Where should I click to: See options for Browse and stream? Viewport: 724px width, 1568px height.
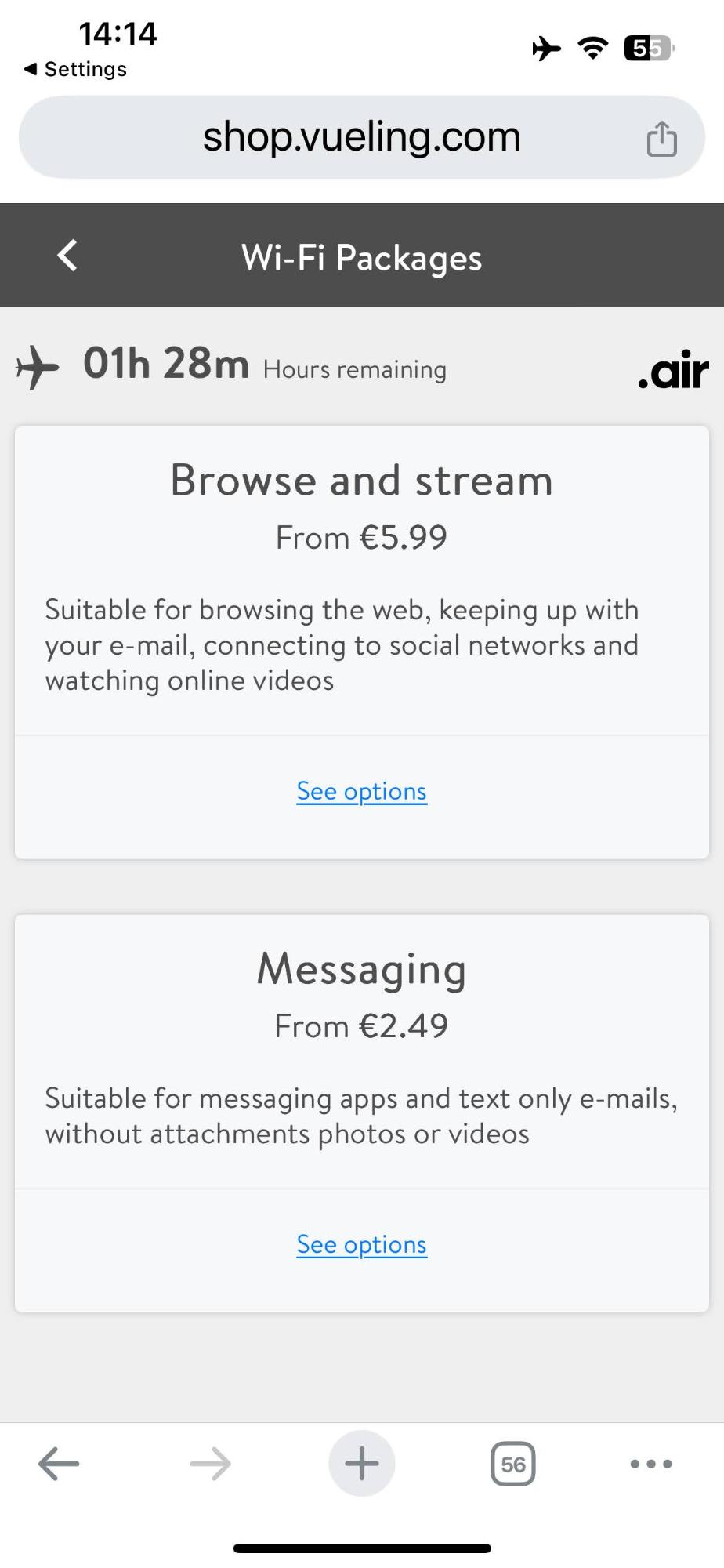click(x=361, y=791)
